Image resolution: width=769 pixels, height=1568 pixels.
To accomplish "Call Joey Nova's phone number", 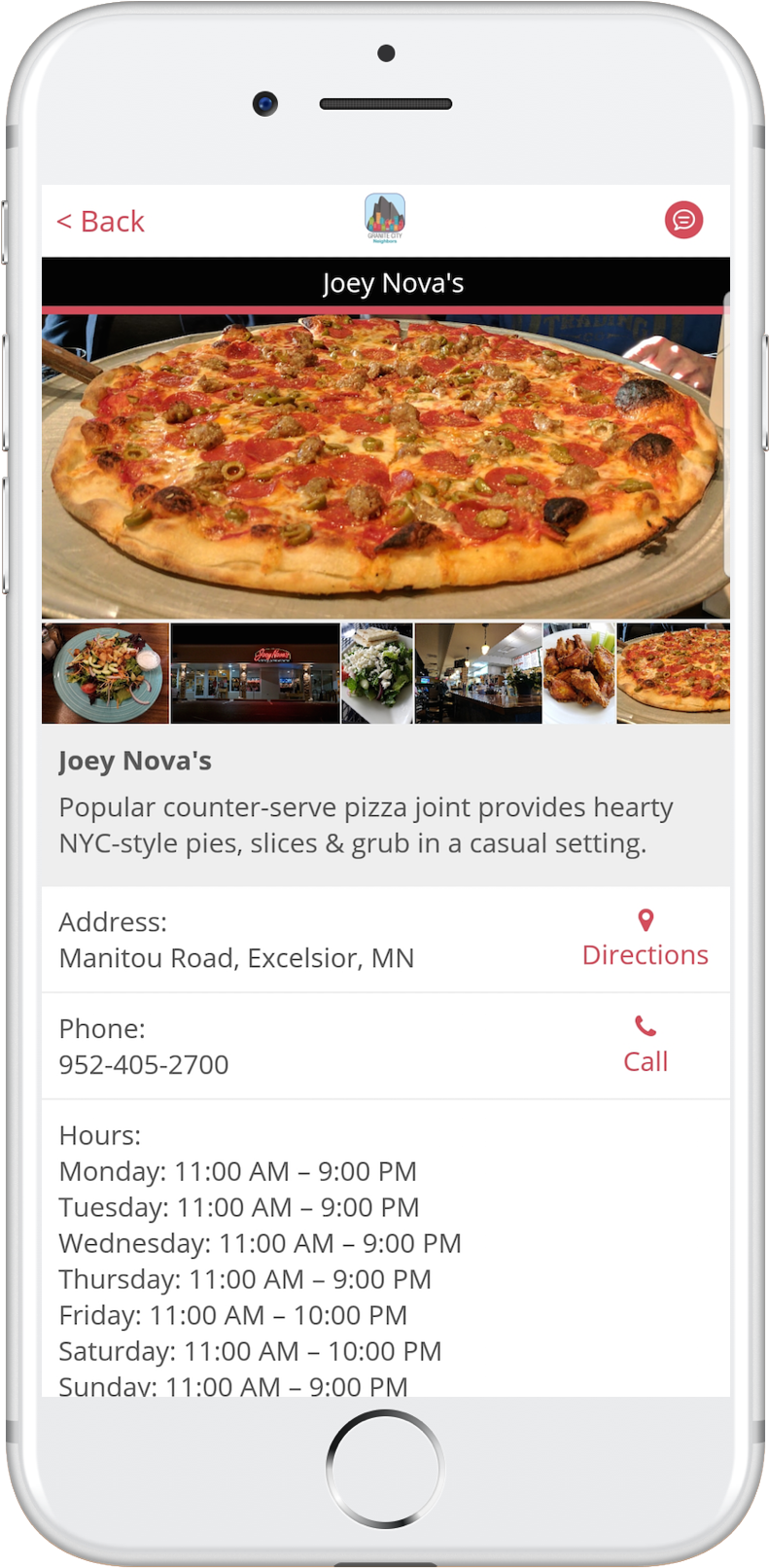I will pyautogui.click(x=645, y=1046).
